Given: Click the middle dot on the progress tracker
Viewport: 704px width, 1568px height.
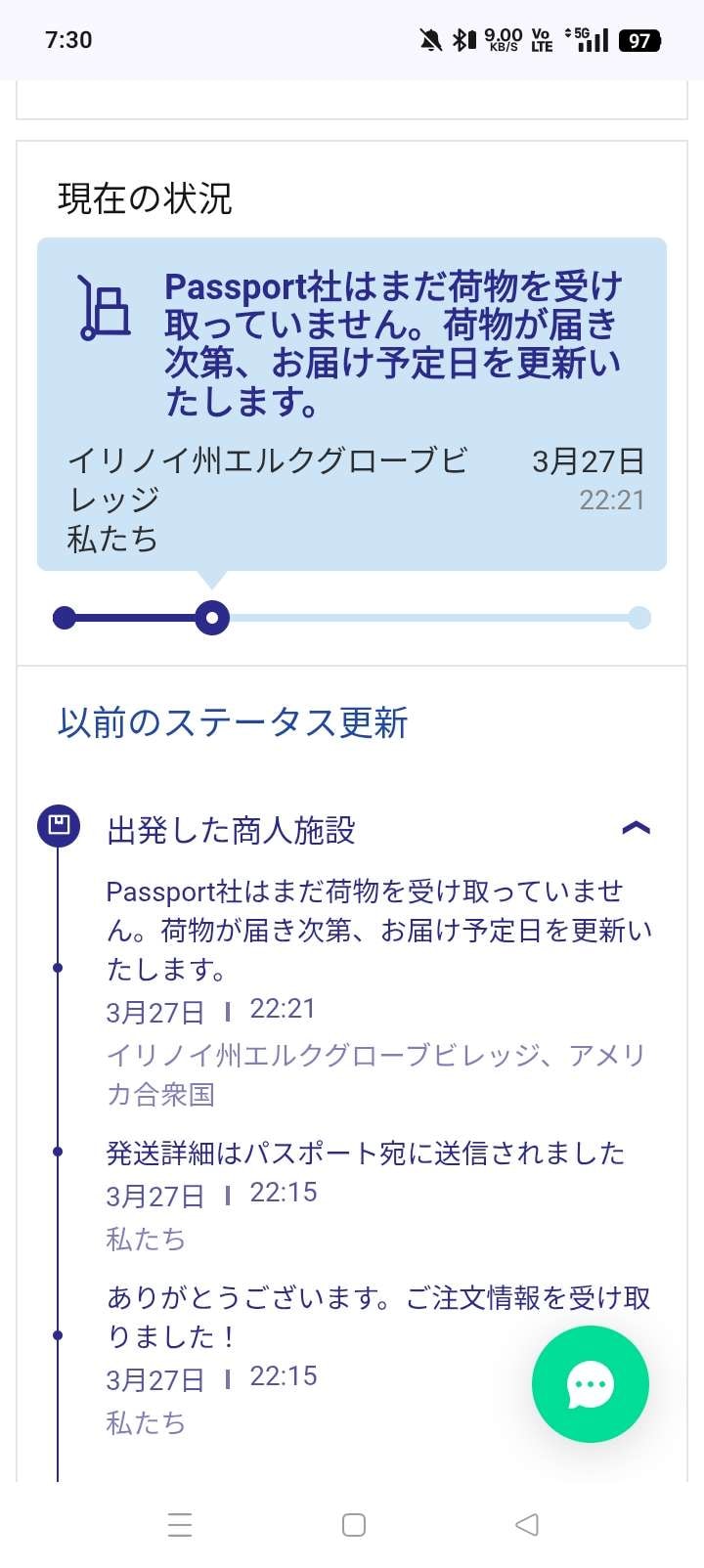Looking at the screenshot, I should pos(211,618).
